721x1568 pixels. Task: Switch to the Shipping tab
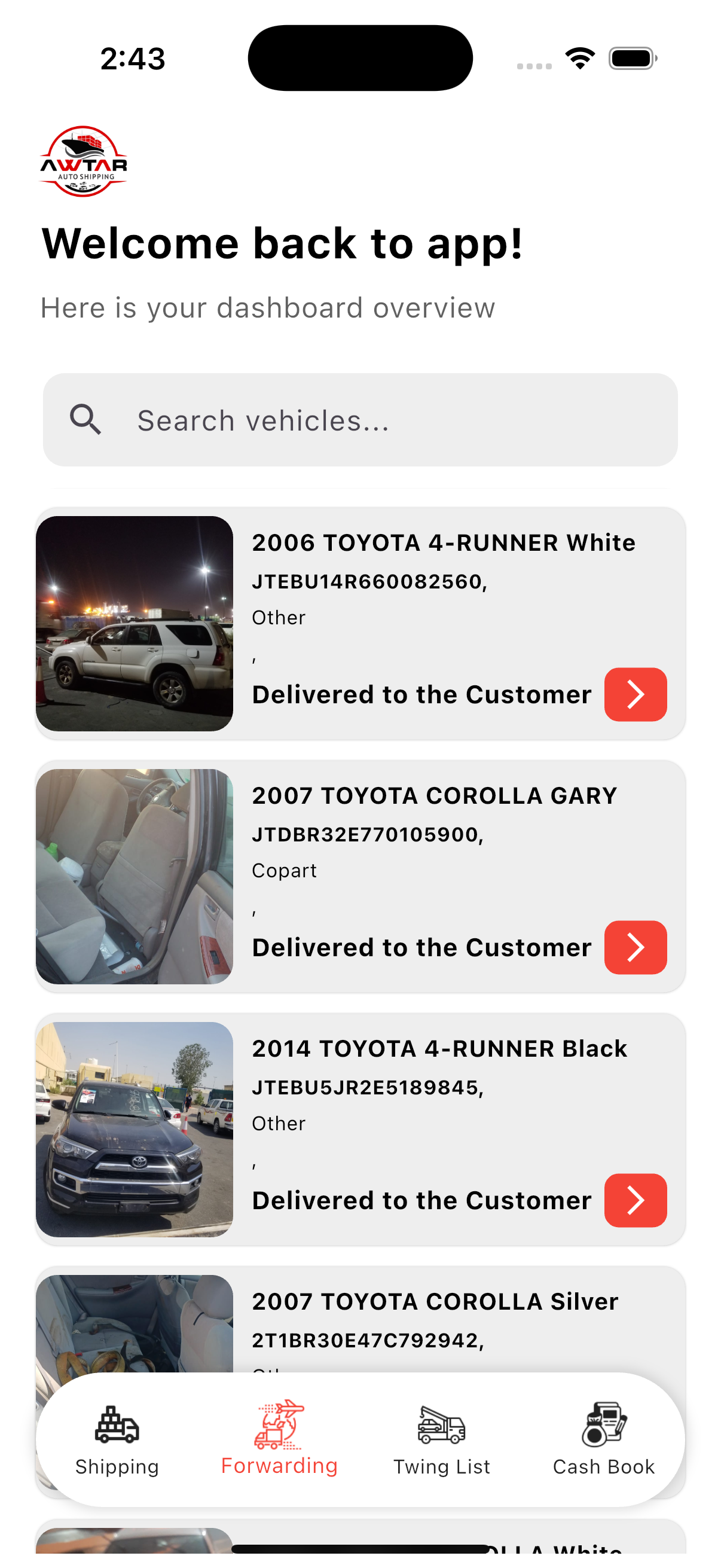click(117, 1440)
